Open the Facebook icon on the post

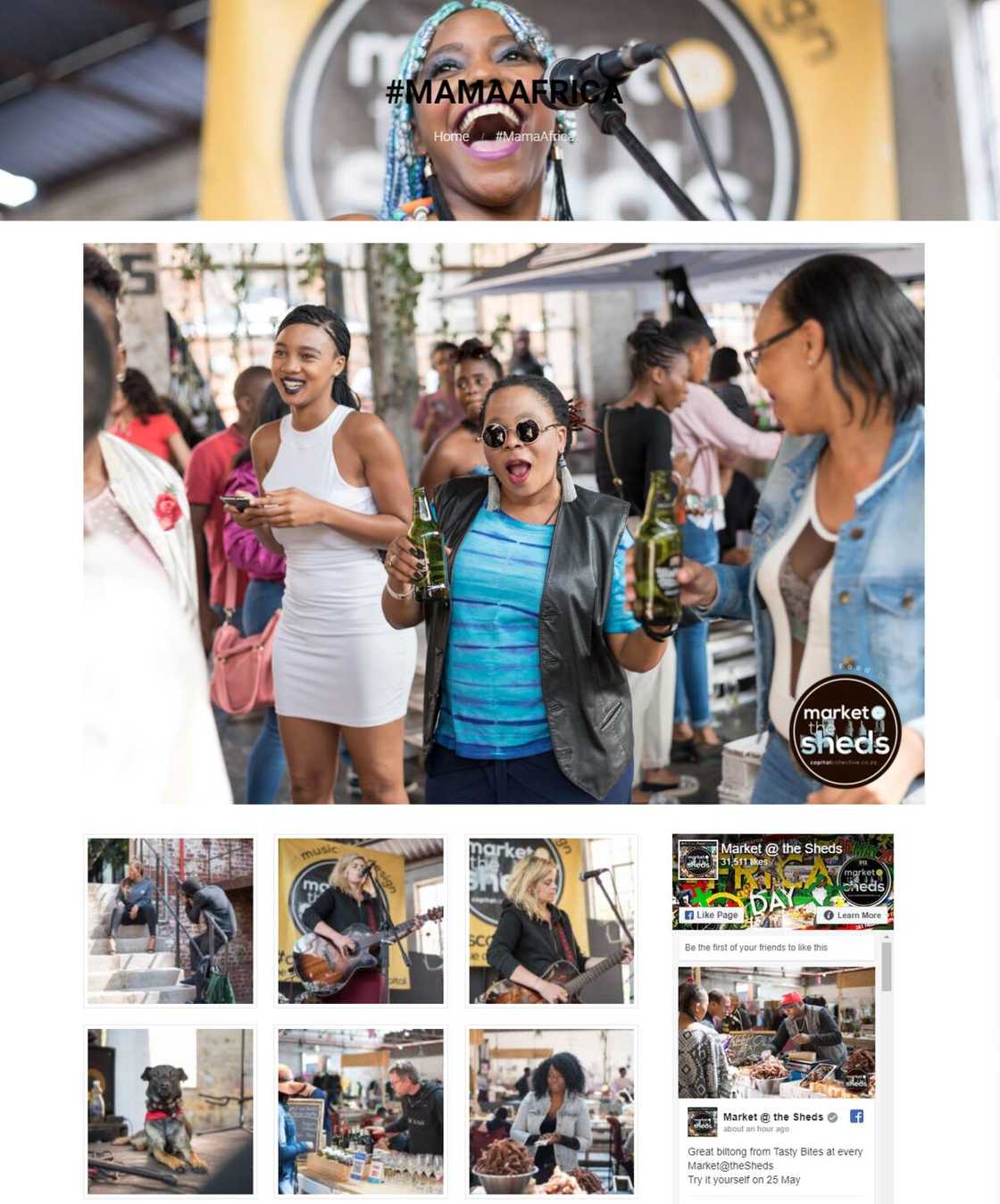click(856, 1116)
